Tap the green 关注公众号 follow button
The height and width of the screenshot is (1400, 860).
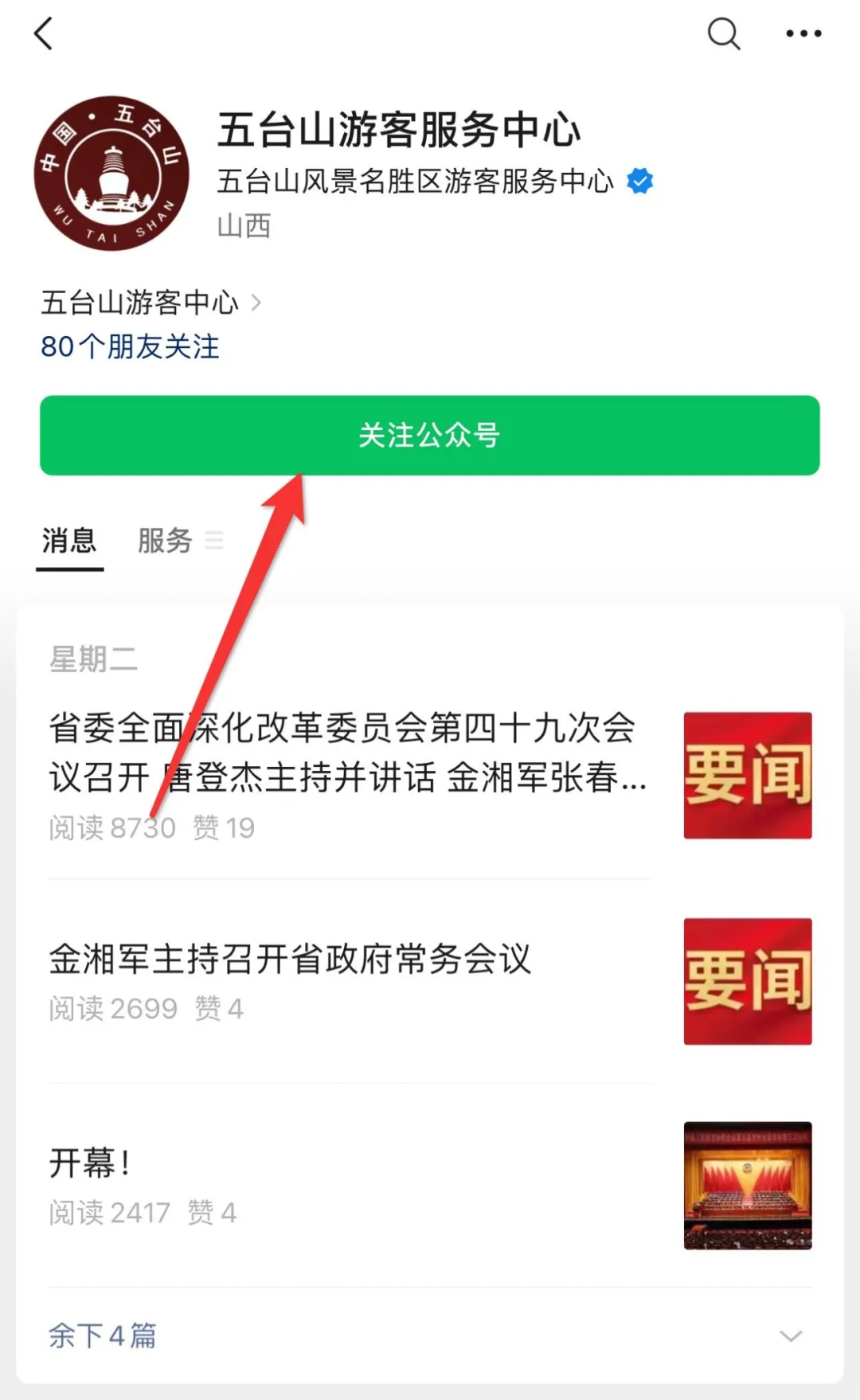point(430,436)
